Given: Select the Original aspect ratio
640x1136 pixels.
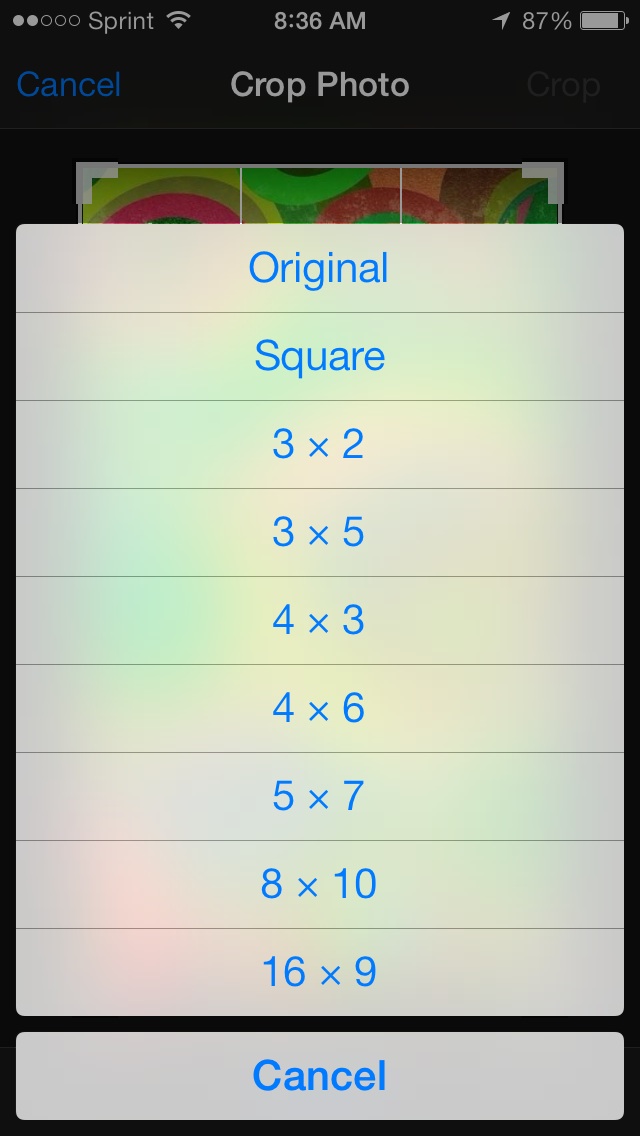Looking at the screenshot, I should (x=319, y=269).
